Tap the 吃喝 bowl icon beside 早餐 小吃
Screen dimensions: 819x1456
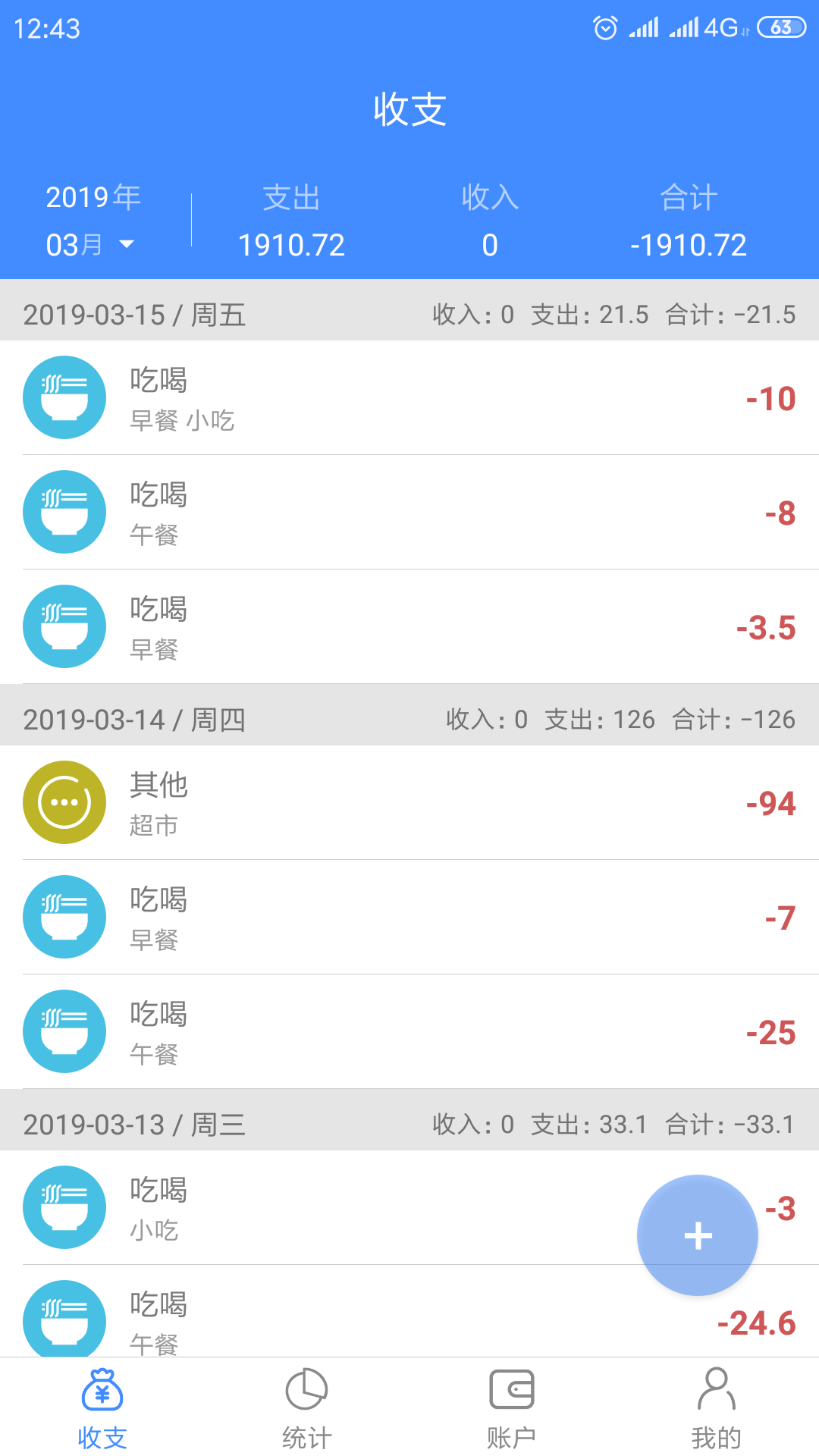[x=64, y=397]
